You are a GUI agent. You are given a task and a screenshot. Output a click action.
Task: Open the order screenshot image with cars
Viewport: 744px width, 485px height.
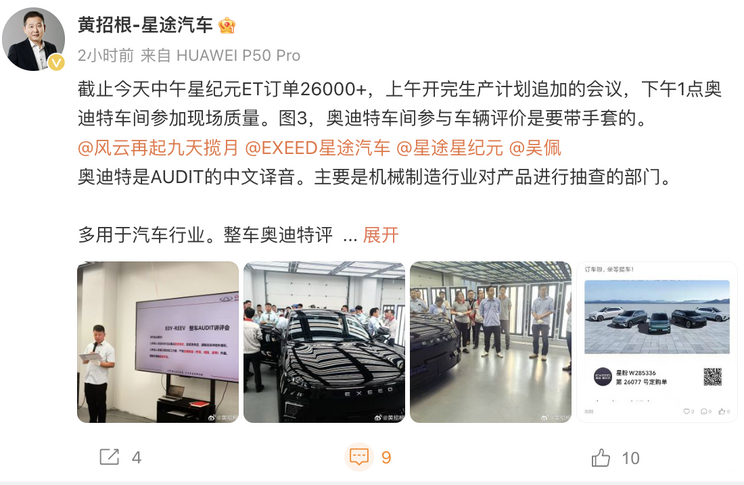pyautogui.click(x=656, y=342)
